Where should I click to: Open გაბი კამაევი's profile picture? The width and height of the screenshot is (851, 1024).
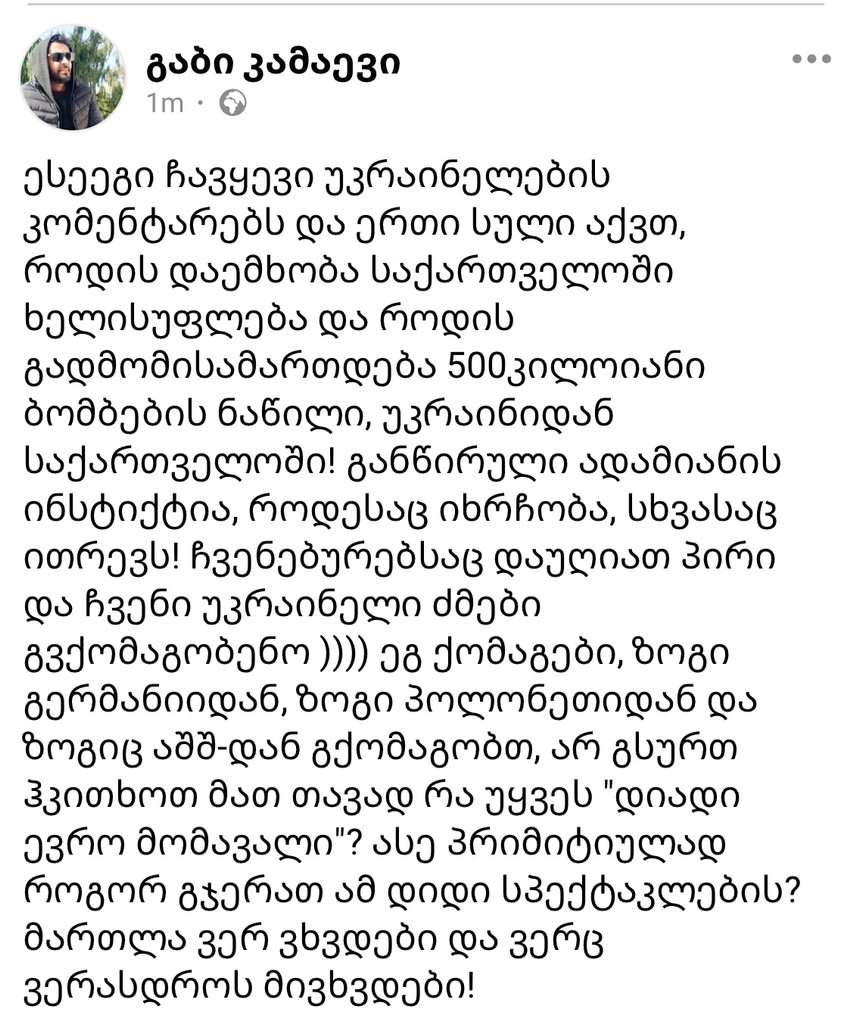(x=73, y=78)
